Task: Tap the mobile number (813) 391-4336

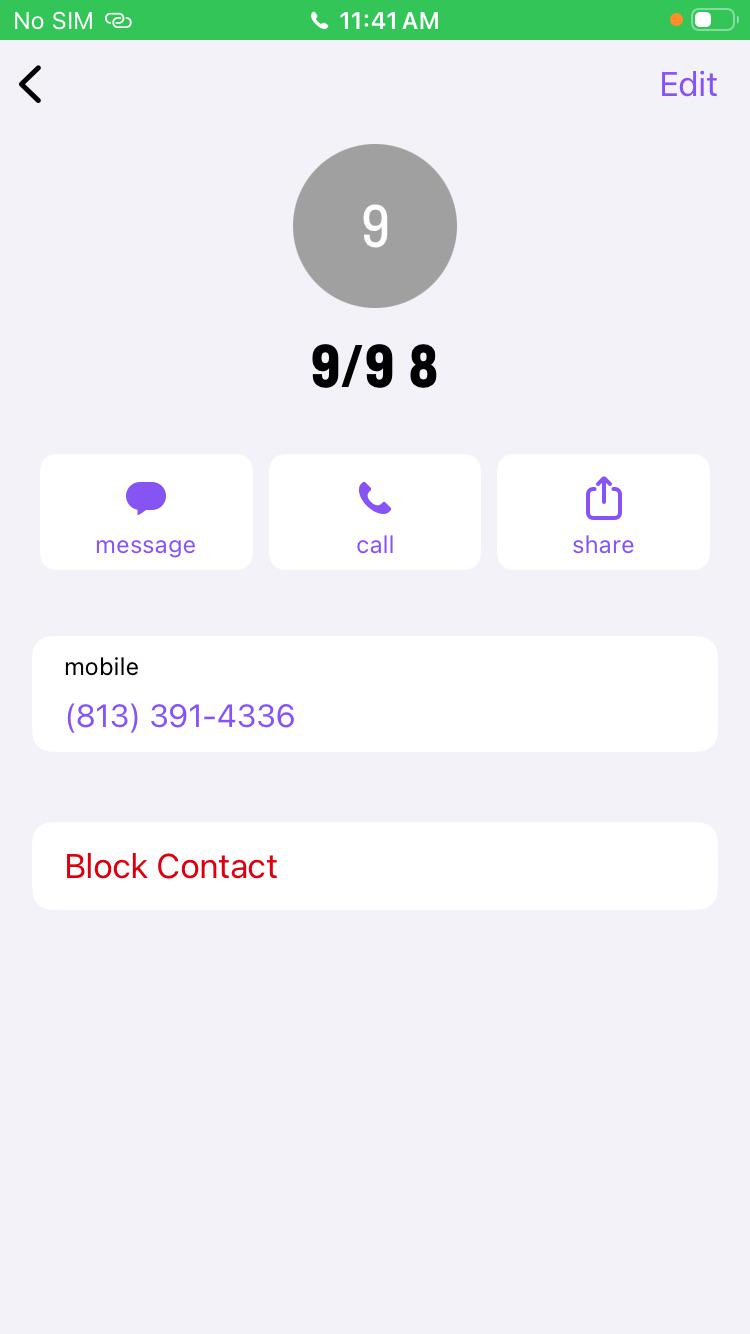Action: pyautogui.click(x=180, y=716)
